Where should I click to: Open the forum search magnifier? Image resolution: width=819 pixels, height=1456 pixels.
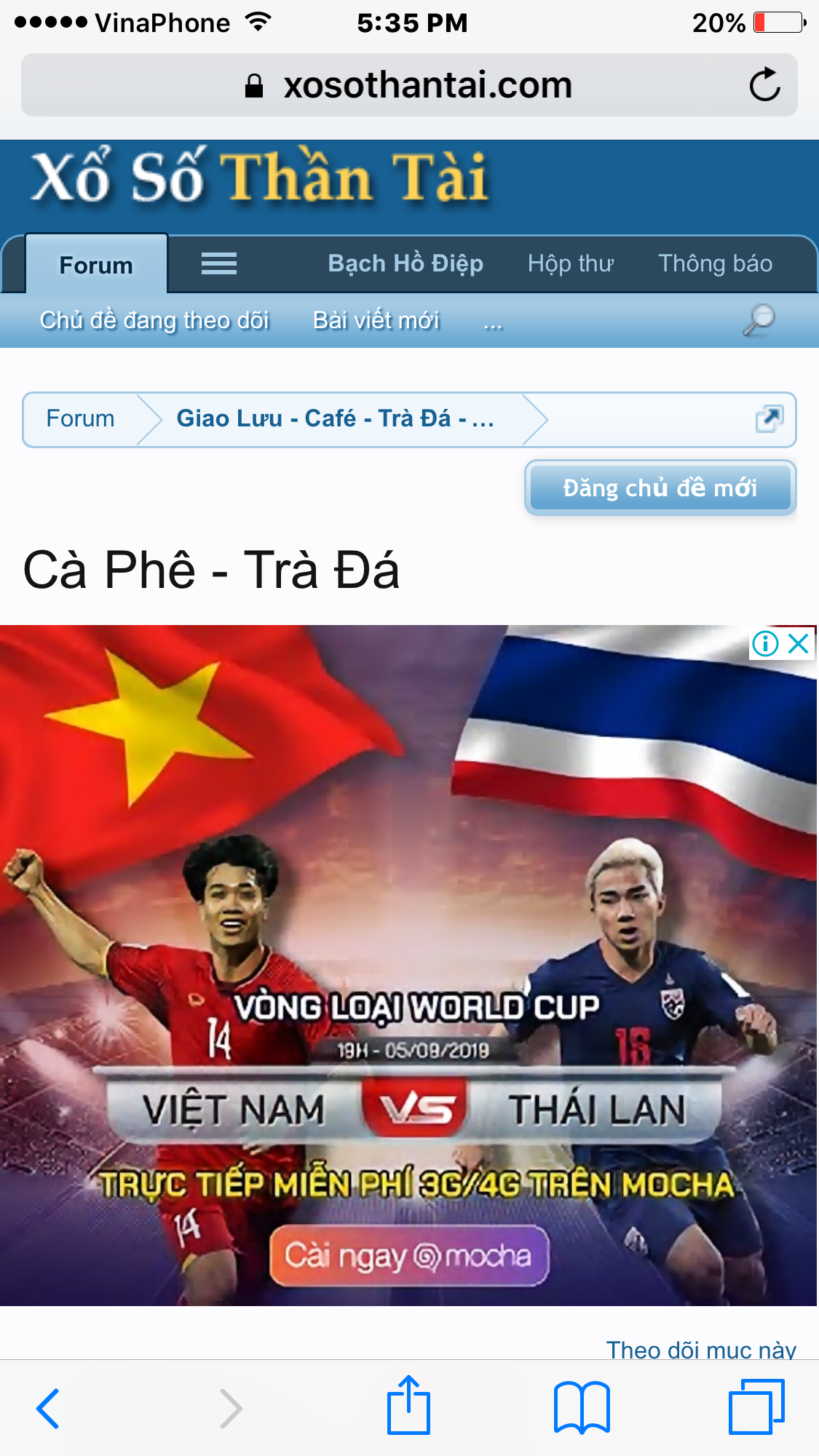759,320
